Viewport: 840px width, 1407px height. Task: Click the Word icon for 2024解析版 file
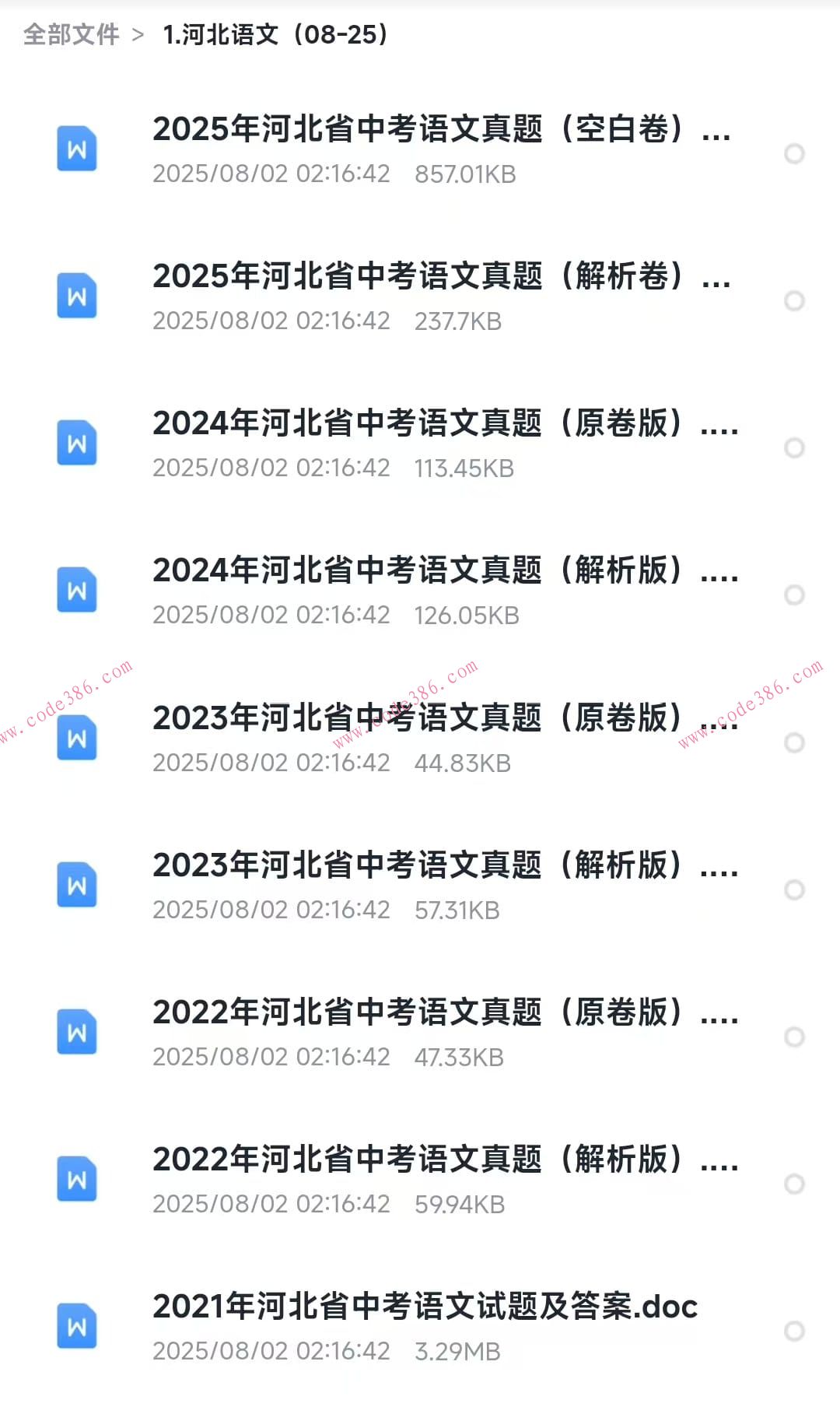[x=76, y=590]
